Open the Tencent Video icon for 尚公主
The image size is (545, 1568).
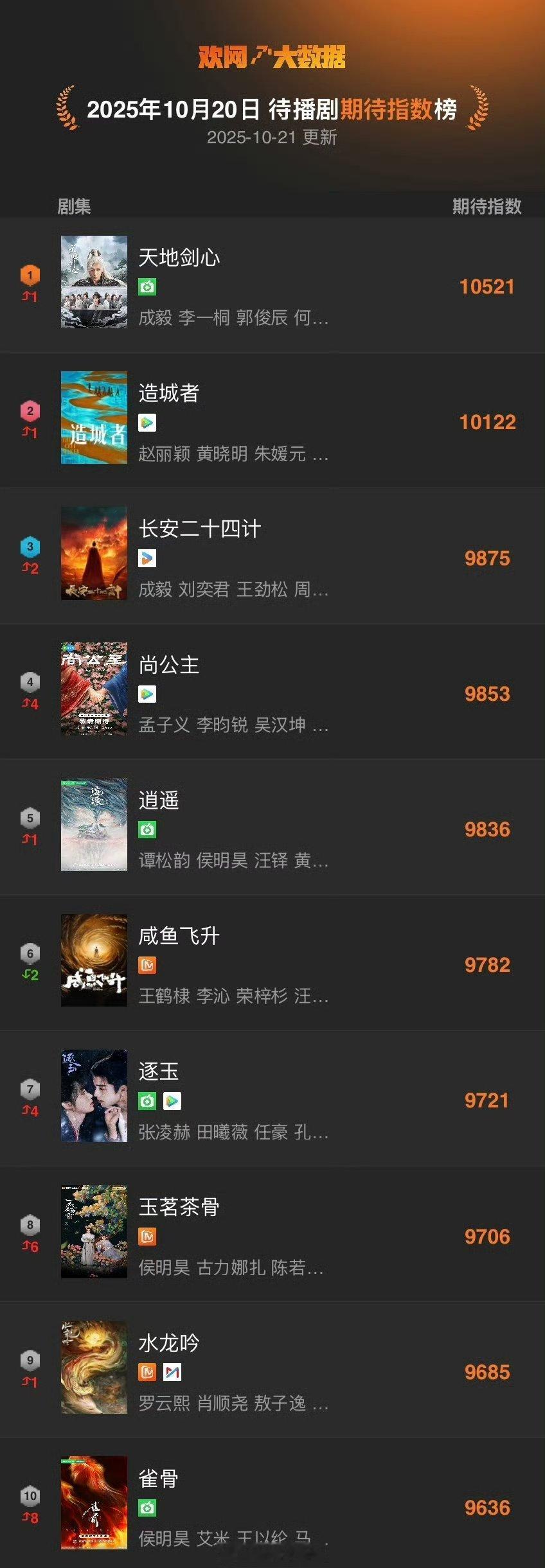click(146, 694)
